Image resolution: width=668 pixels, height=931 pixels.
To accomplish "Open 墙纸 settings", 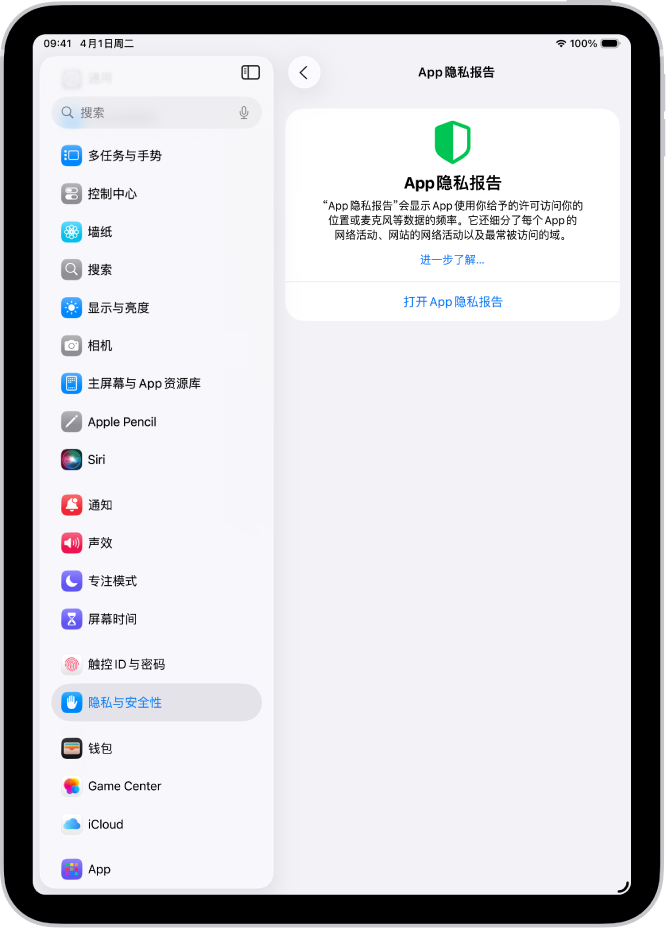I will 100,231.
